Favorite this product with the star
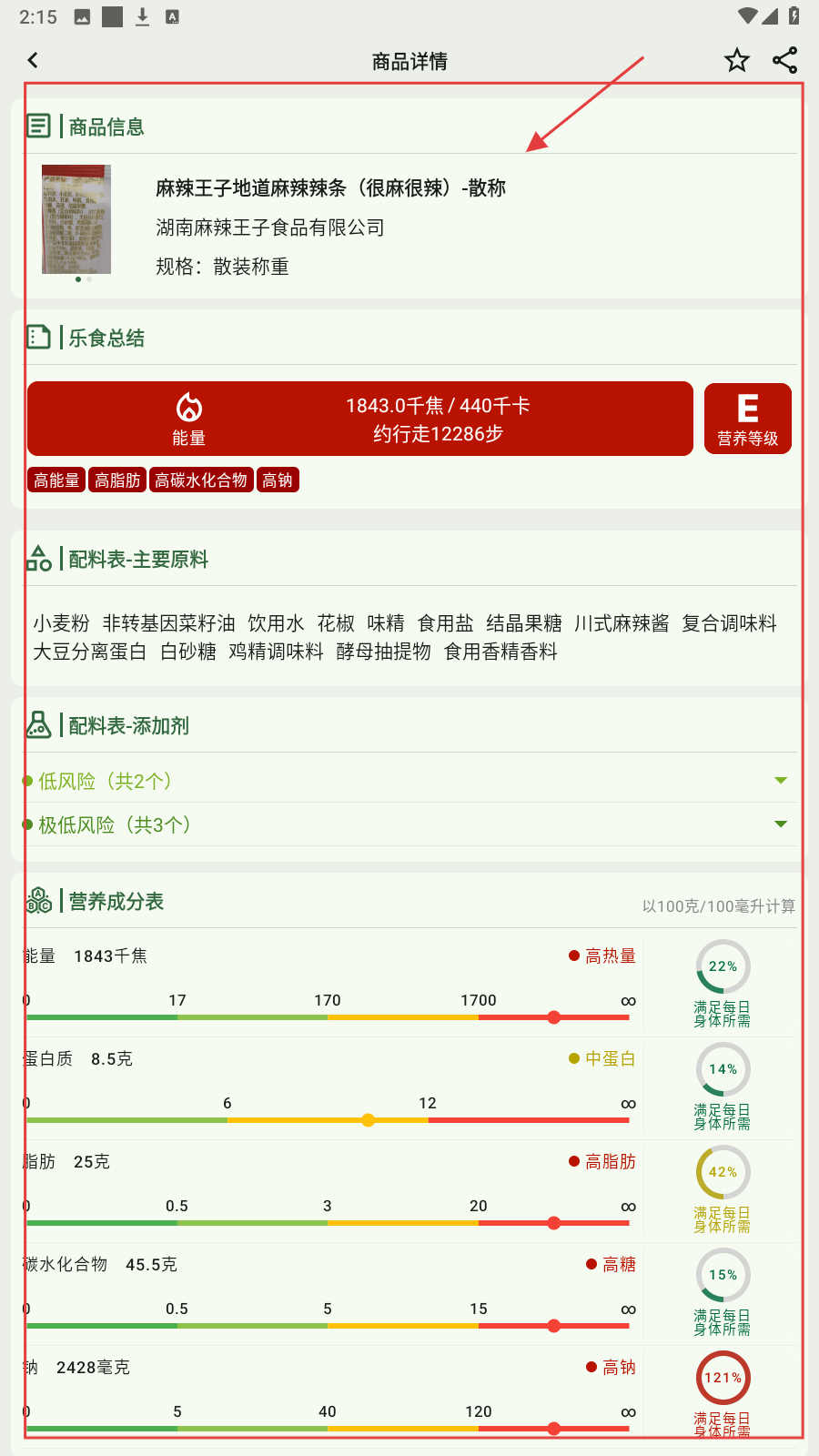 [736, 60]
